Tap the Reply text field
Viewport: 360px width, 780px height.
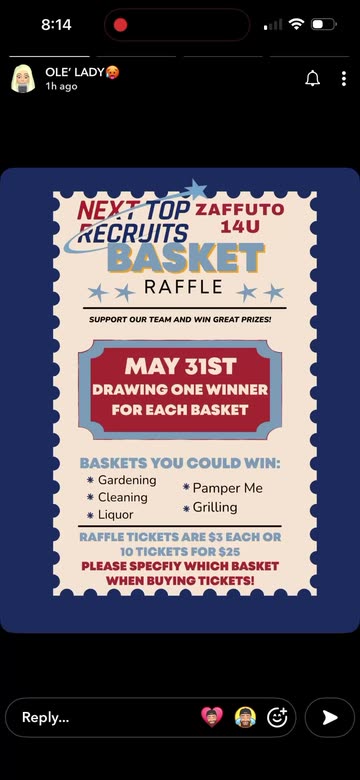point(104,717)
